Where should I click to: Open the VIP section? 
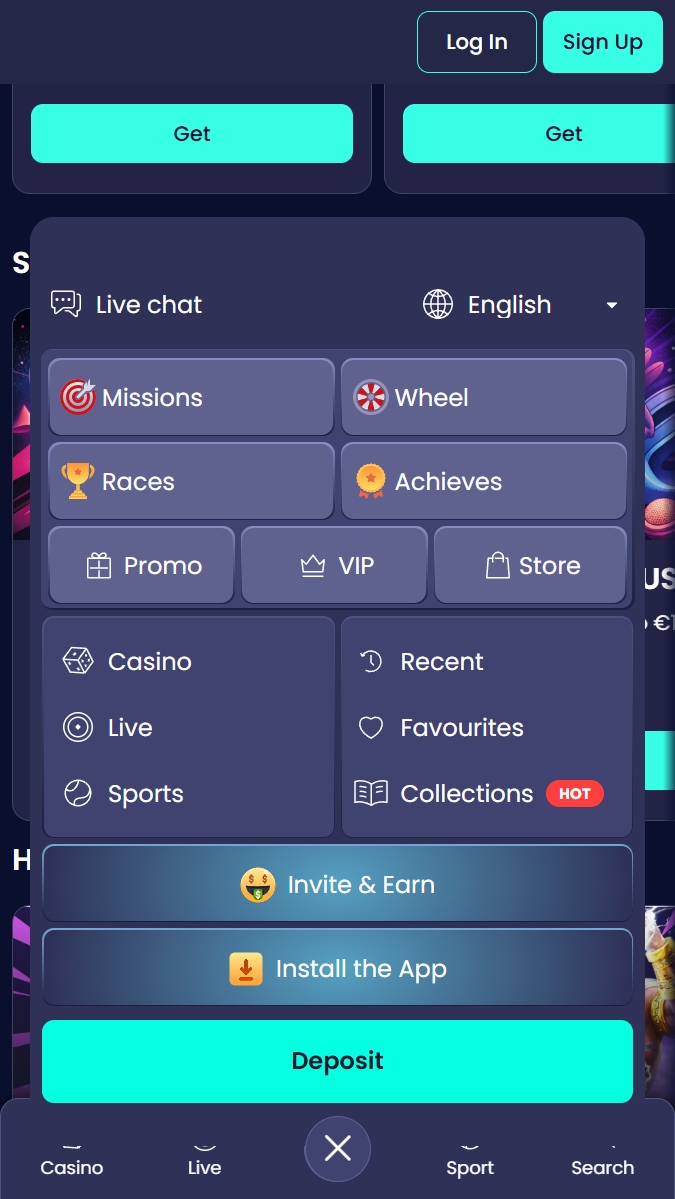pos(334,566)
